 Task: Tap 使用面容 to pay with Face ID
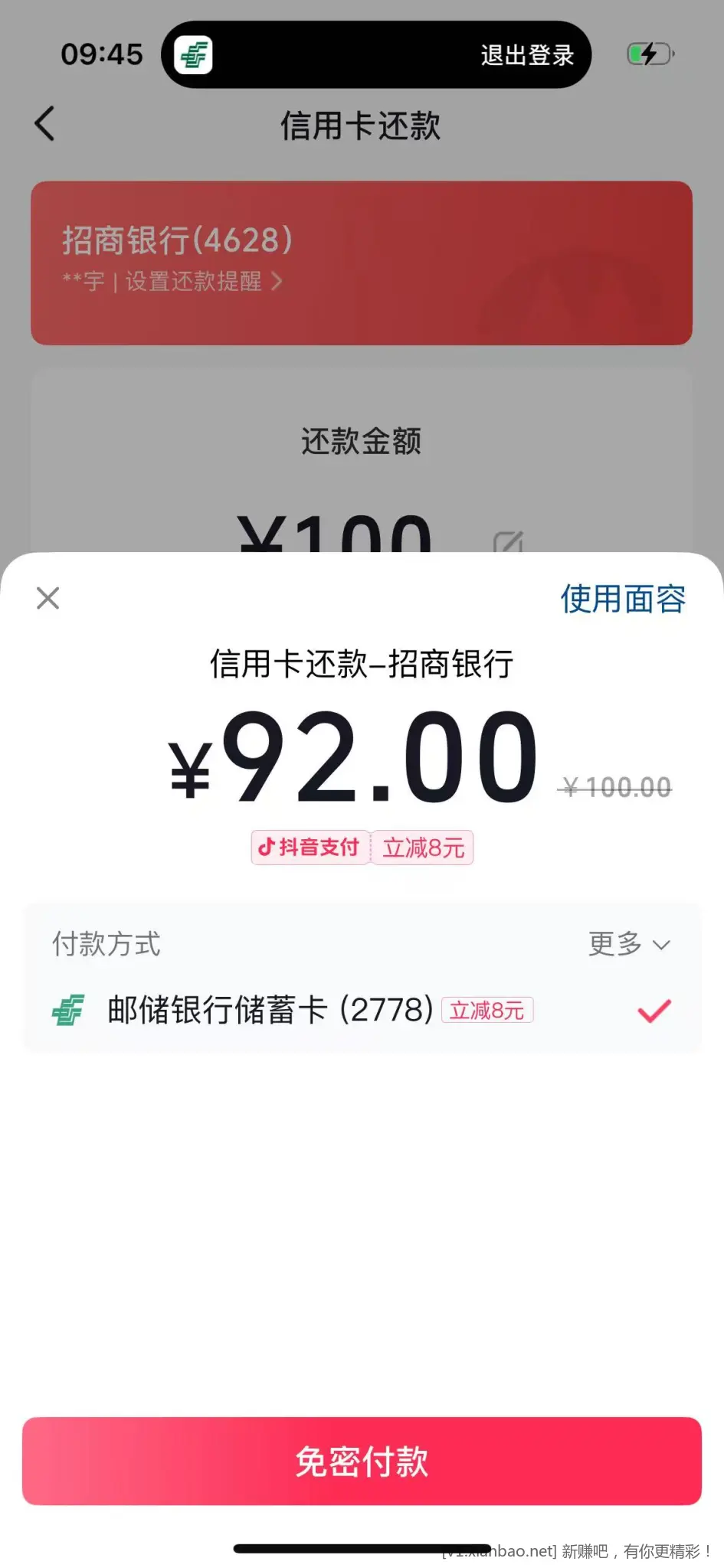click(623, 599)
